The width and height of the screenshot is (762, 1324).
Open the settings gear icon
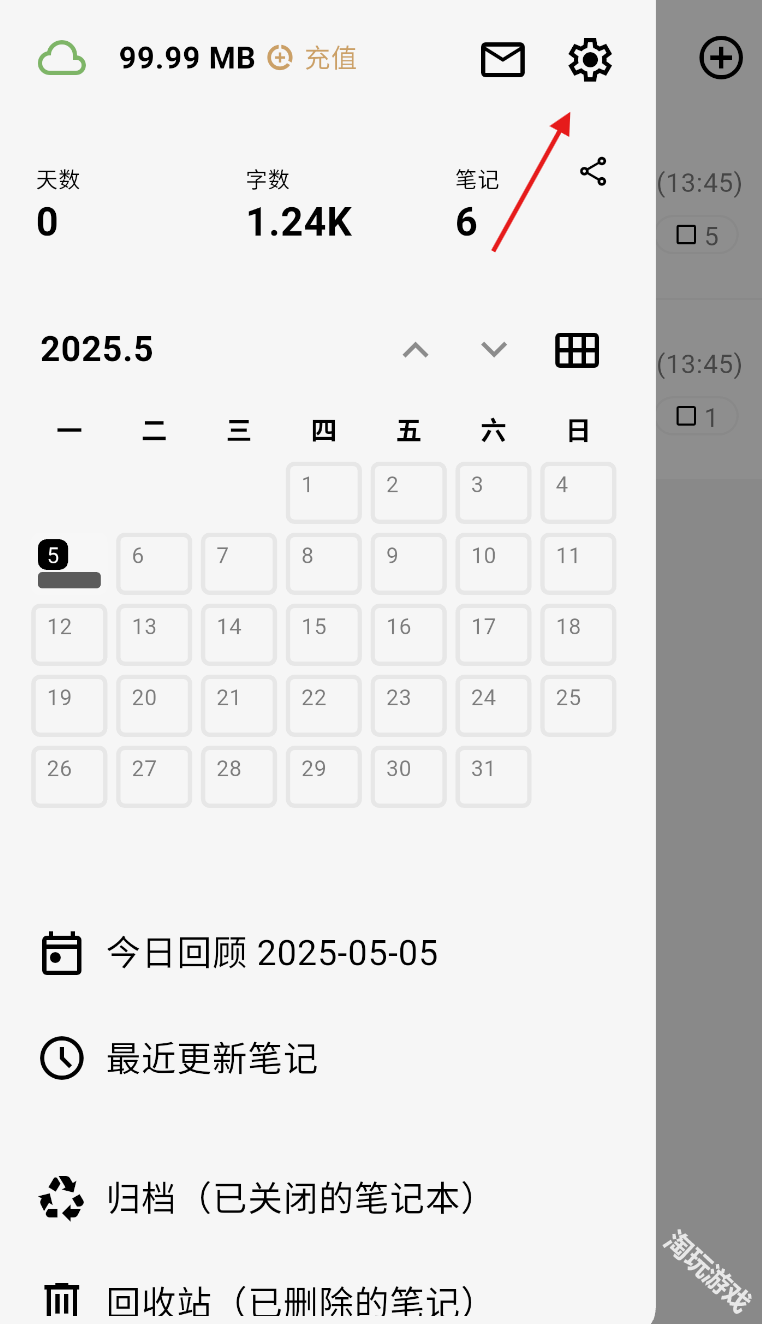point(589,60)
